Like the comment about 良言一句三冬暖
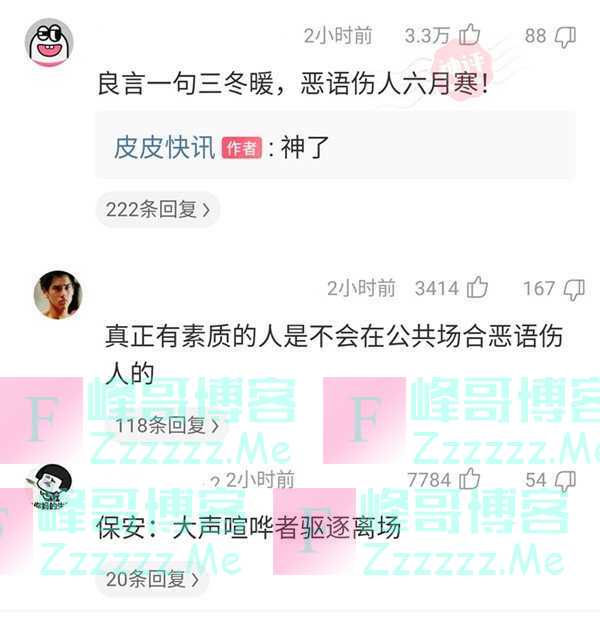Screen dimensions: 600x618 (469, 36)
